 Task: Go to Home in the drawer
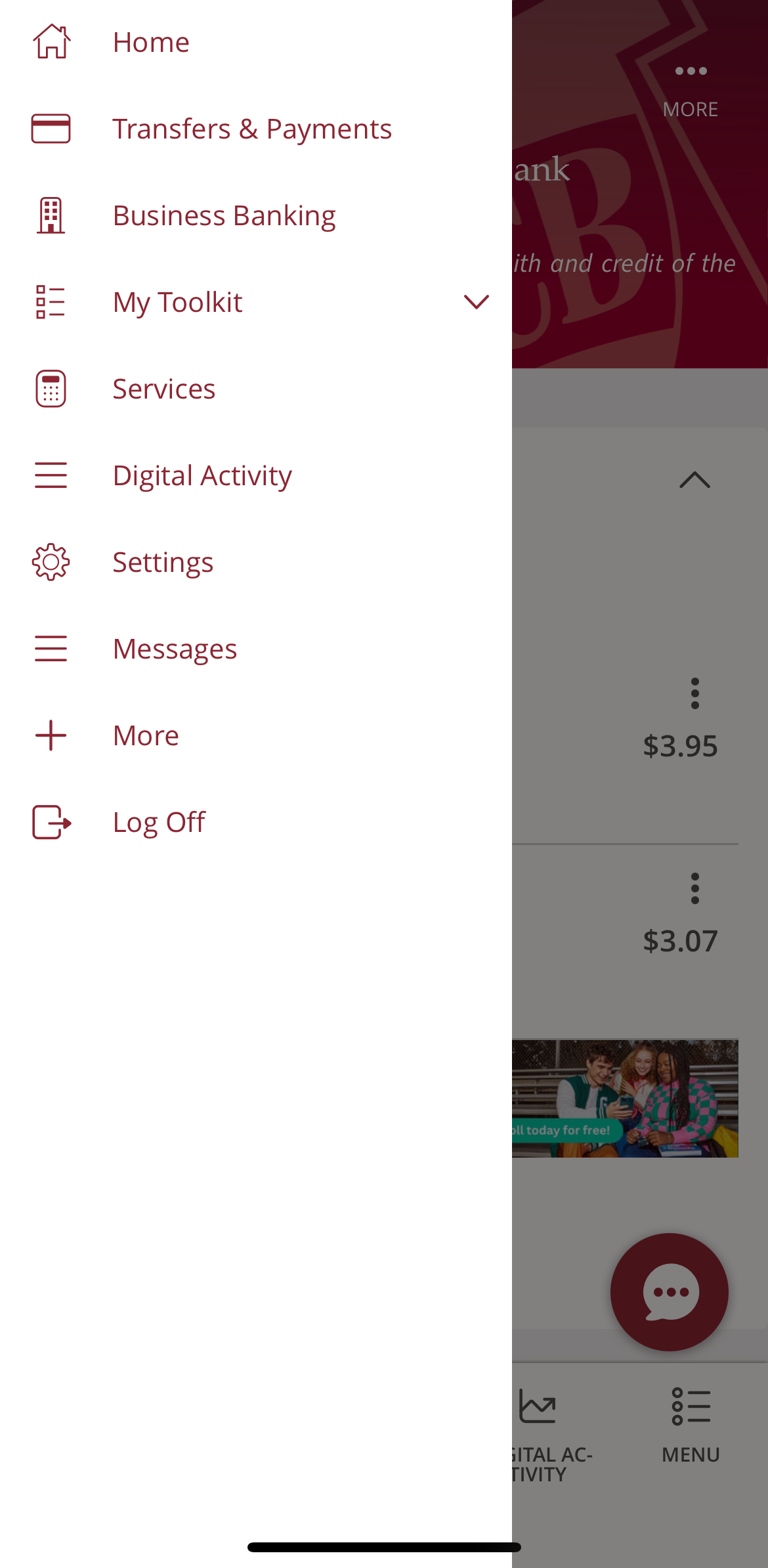pos(151,42)
